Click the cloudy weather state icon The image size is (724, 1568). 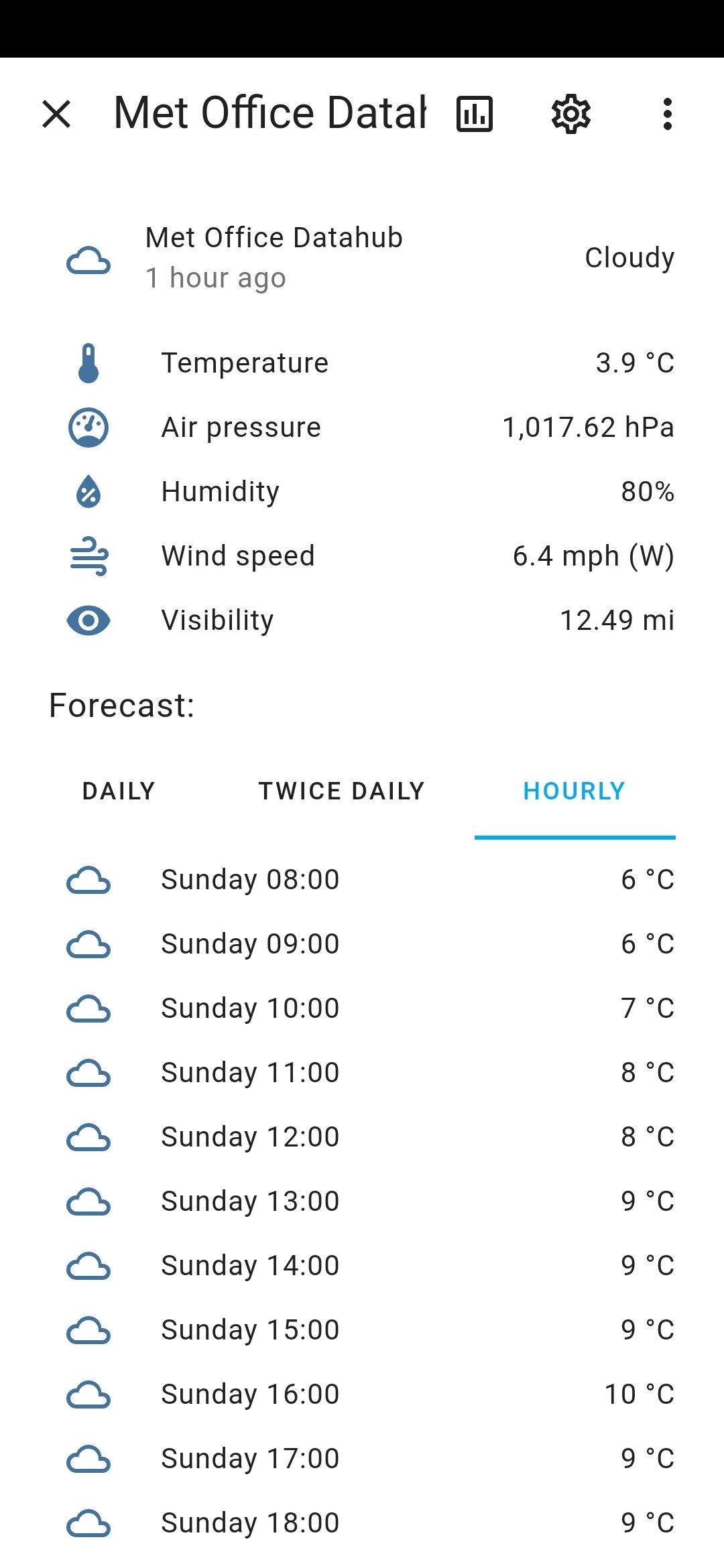pos(88,261)
